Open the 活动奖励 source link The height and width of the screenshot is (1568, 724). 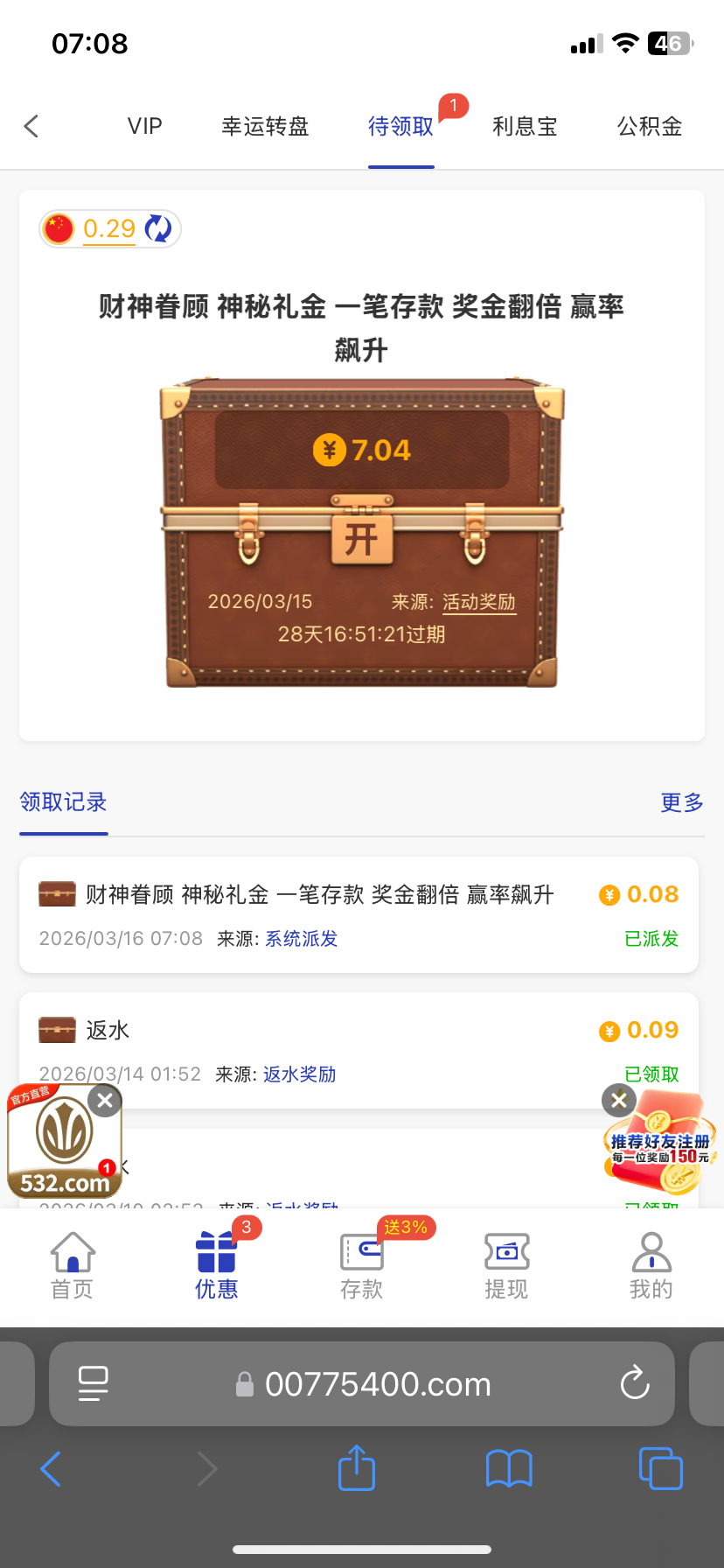tap(478, 602)
